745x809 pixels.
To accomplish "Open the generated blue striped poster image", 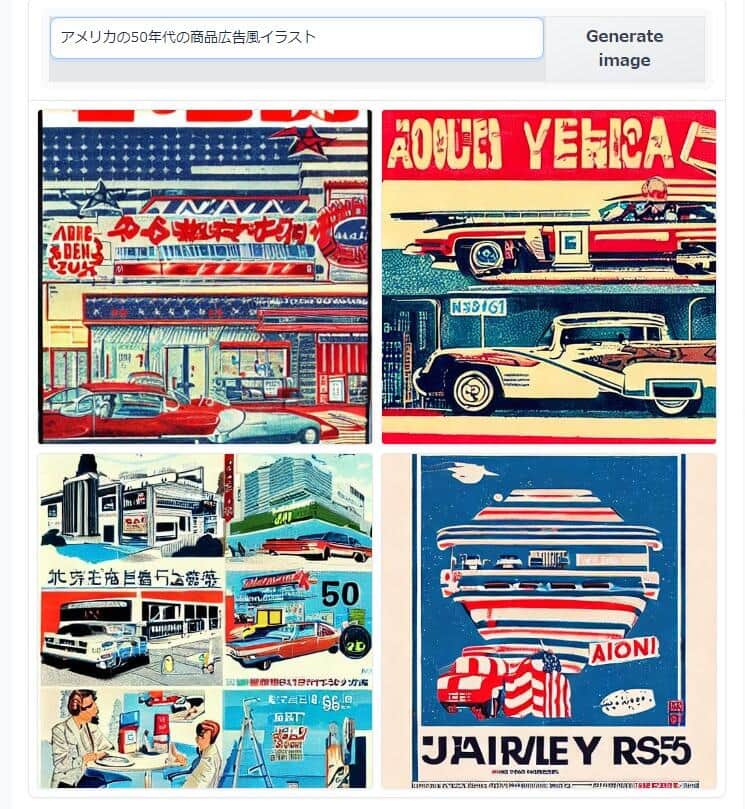I will tap(548, 620).
